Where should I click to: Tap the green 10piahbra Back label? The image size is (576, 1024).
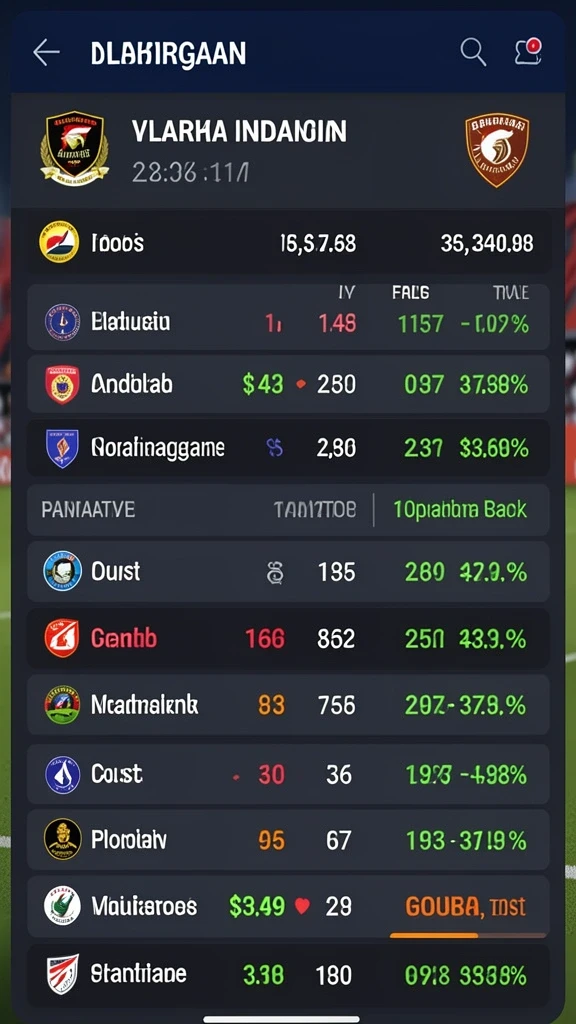point(460,509)
